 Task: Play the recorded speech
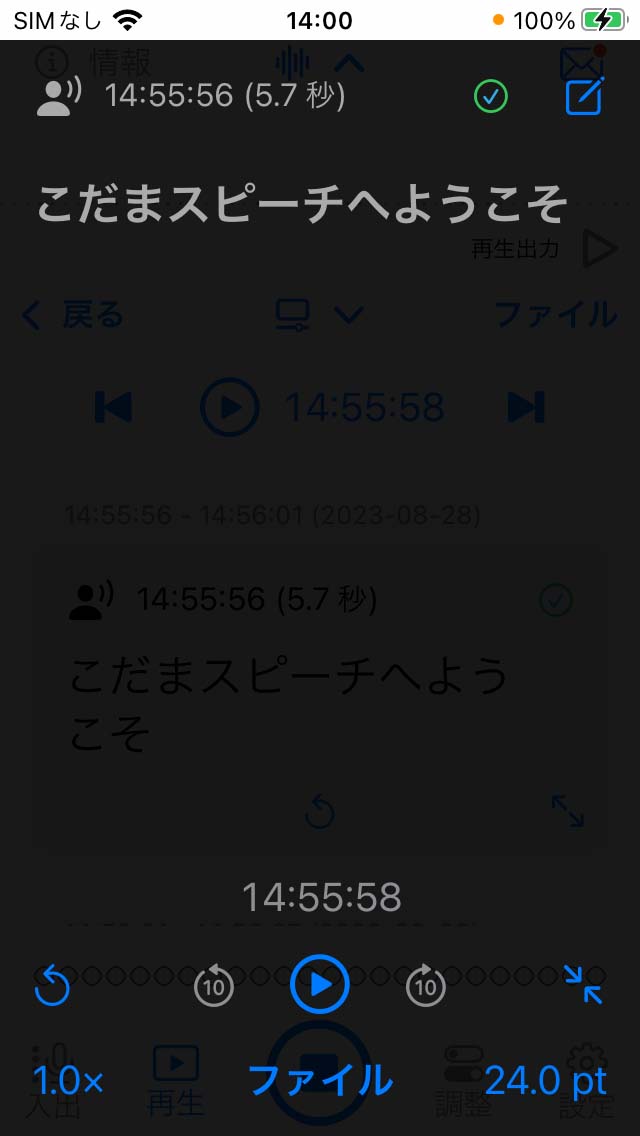point(320,985)
